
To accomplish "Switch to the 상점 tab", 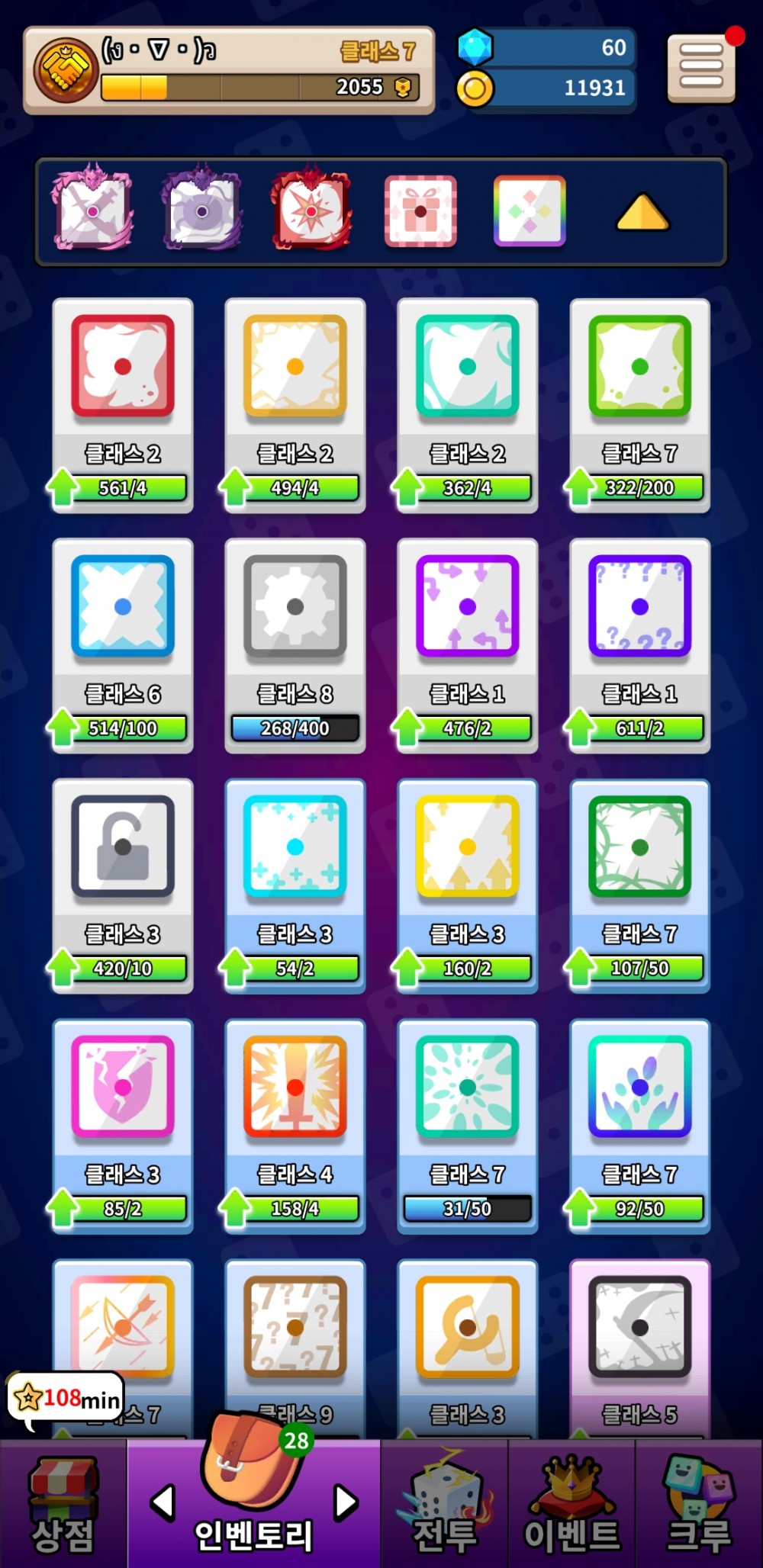I will coord(63,1504).
